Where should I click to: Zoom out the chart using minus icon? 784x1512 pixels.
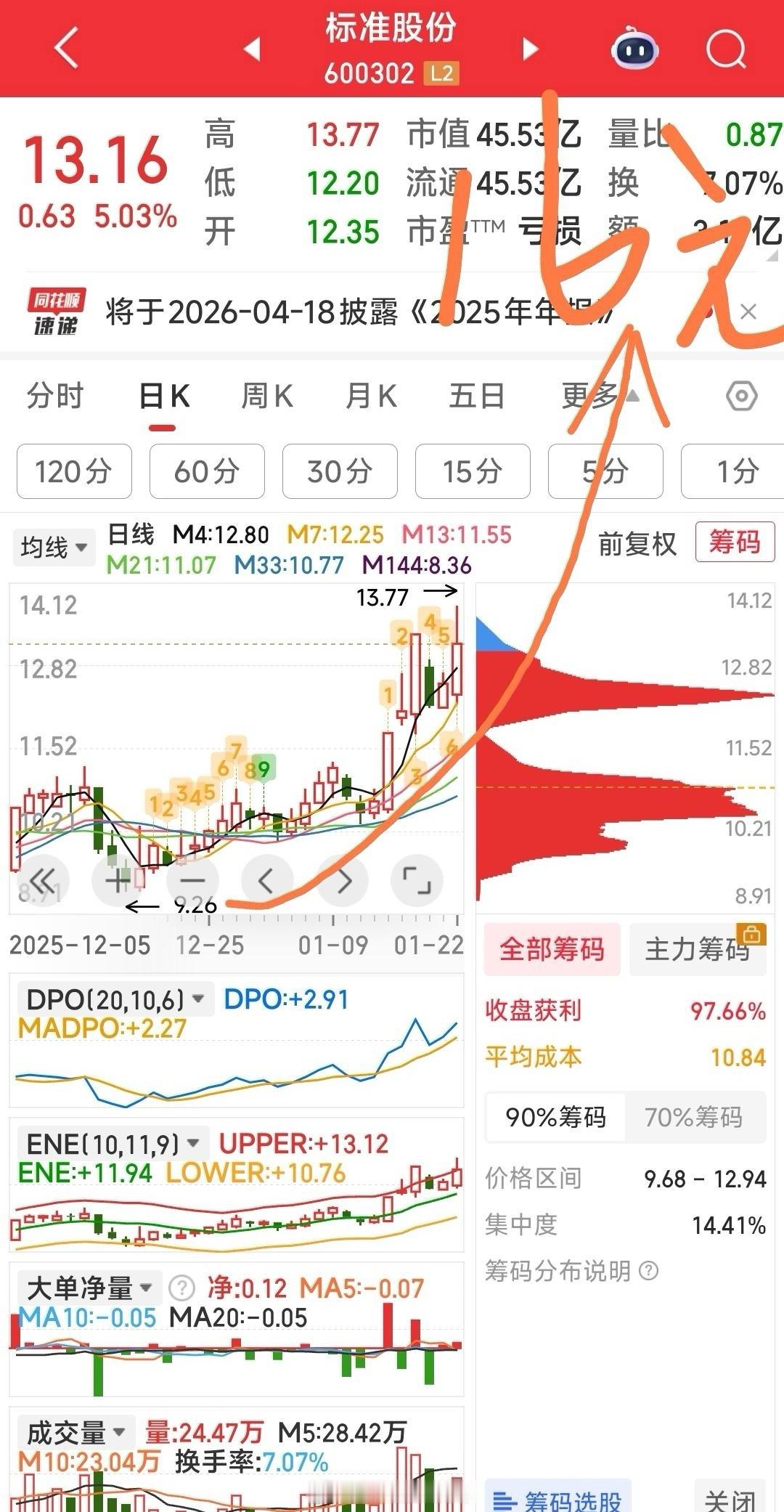pos(192,879)
